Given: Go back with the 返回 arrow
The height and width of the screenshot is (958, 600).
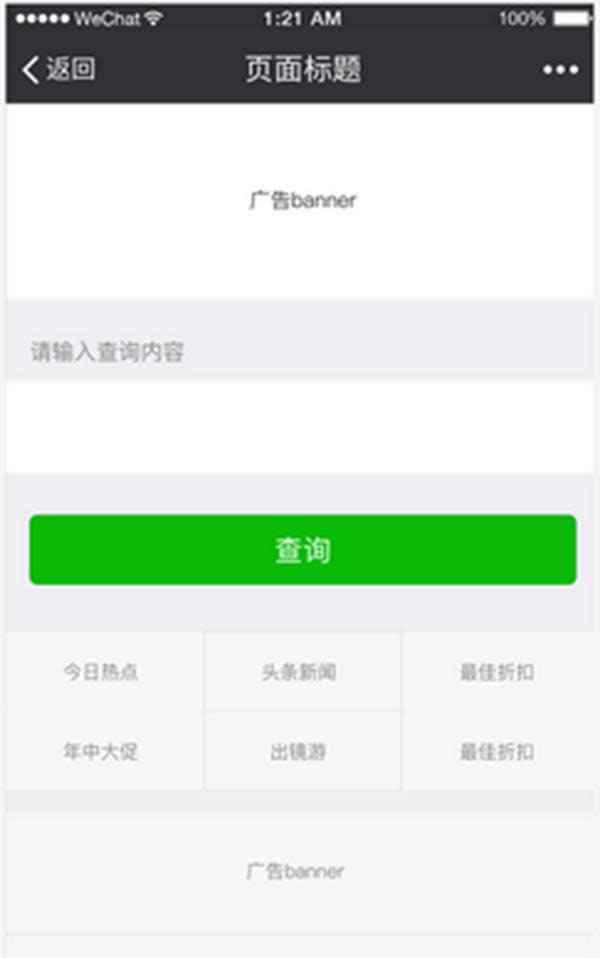Looking at the screenshot, I should click(57, 70).
